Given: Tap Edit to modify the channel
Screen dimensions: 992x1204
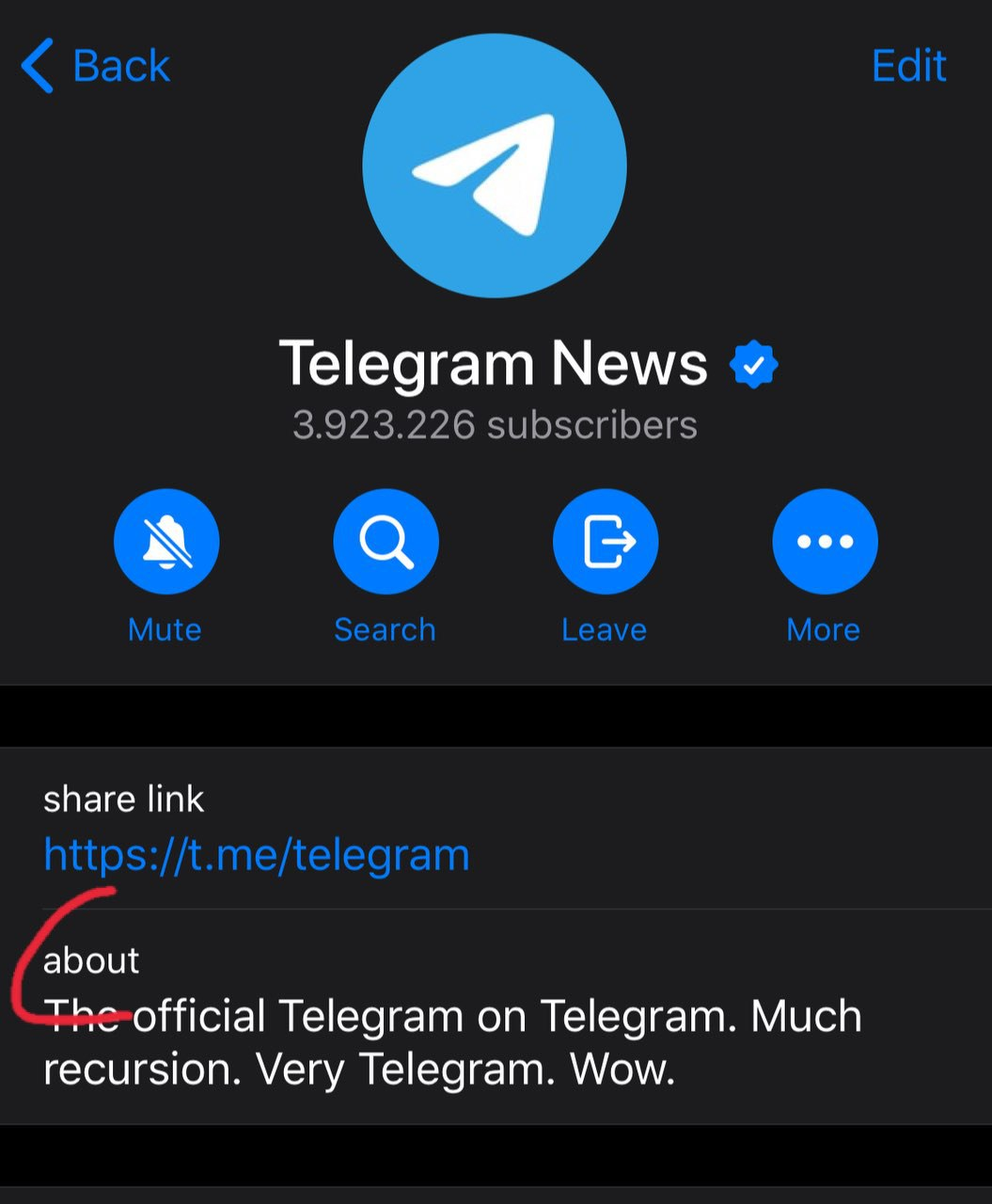Looking at the screenshot, I should (907, 66).
